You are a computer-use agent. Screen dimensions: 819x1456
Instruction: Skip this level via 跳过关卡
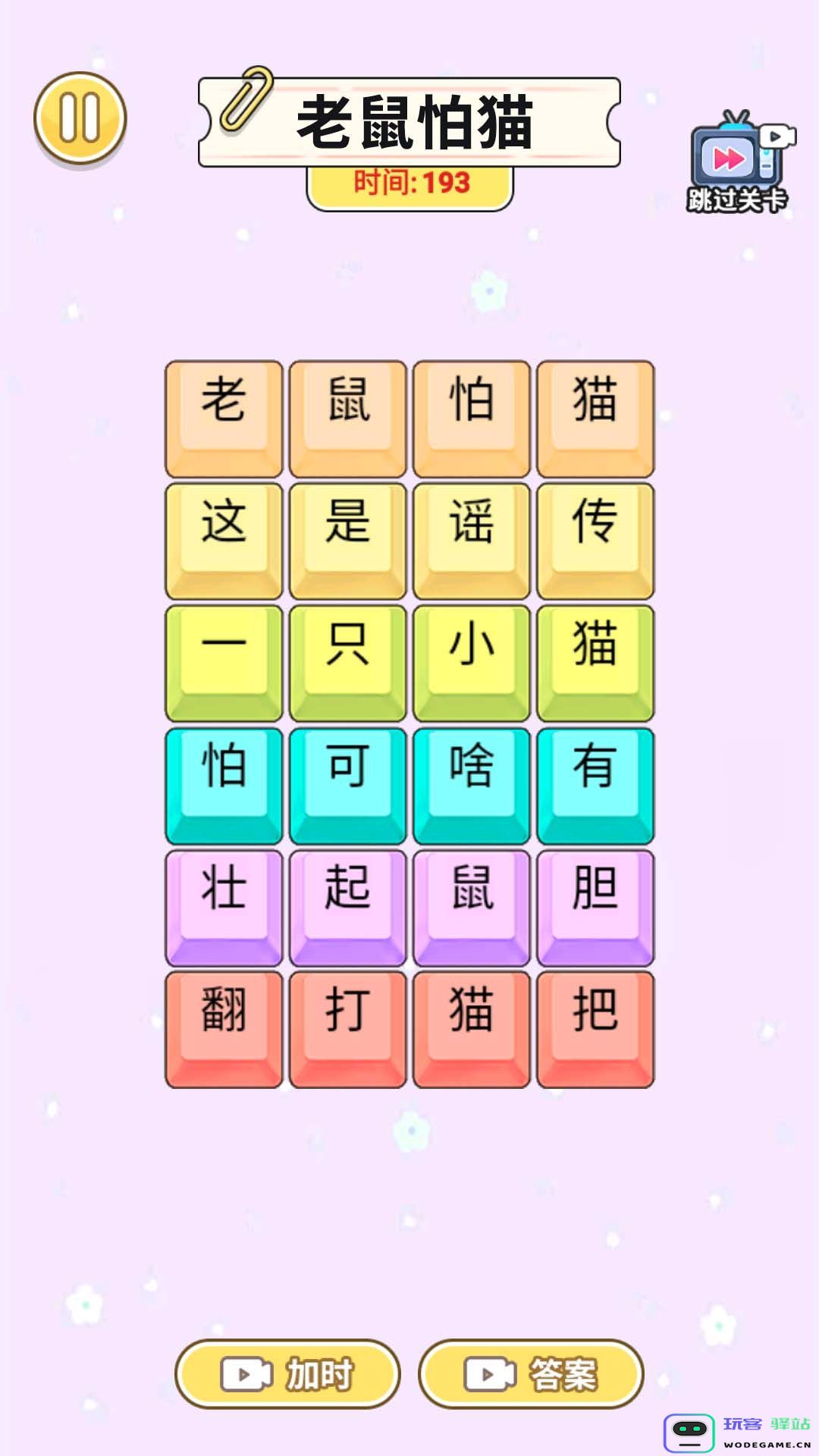(x=738, y=162)
